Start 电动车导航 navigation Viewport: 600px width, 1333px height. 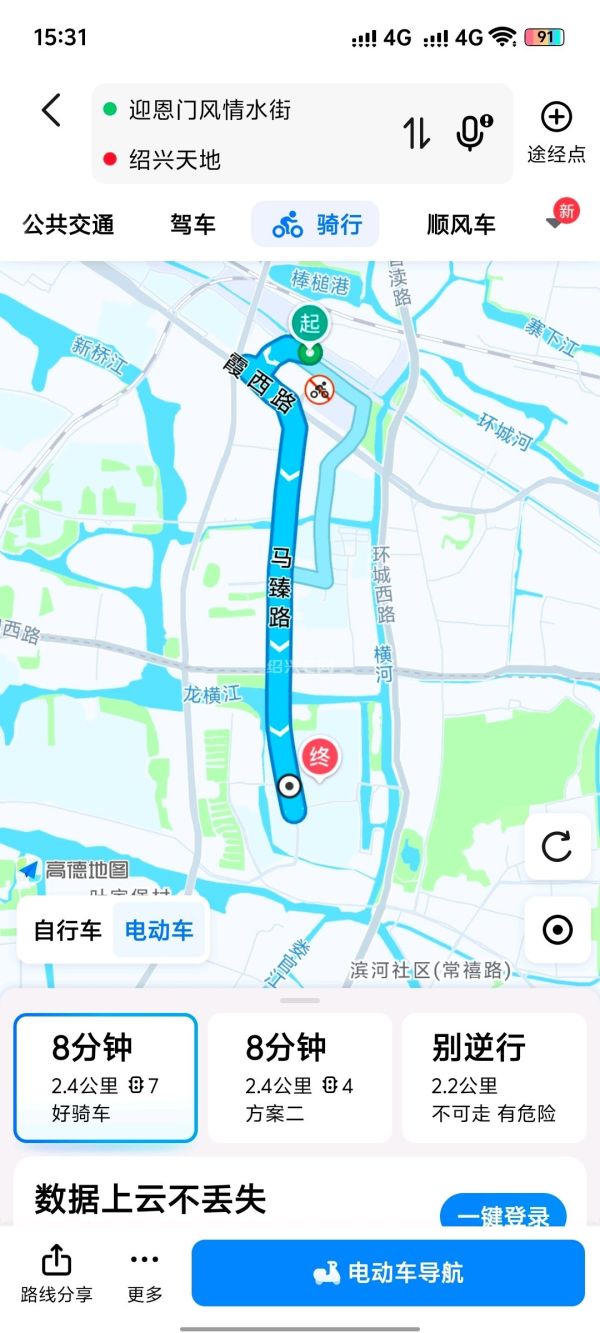(x=388, y=1273)
